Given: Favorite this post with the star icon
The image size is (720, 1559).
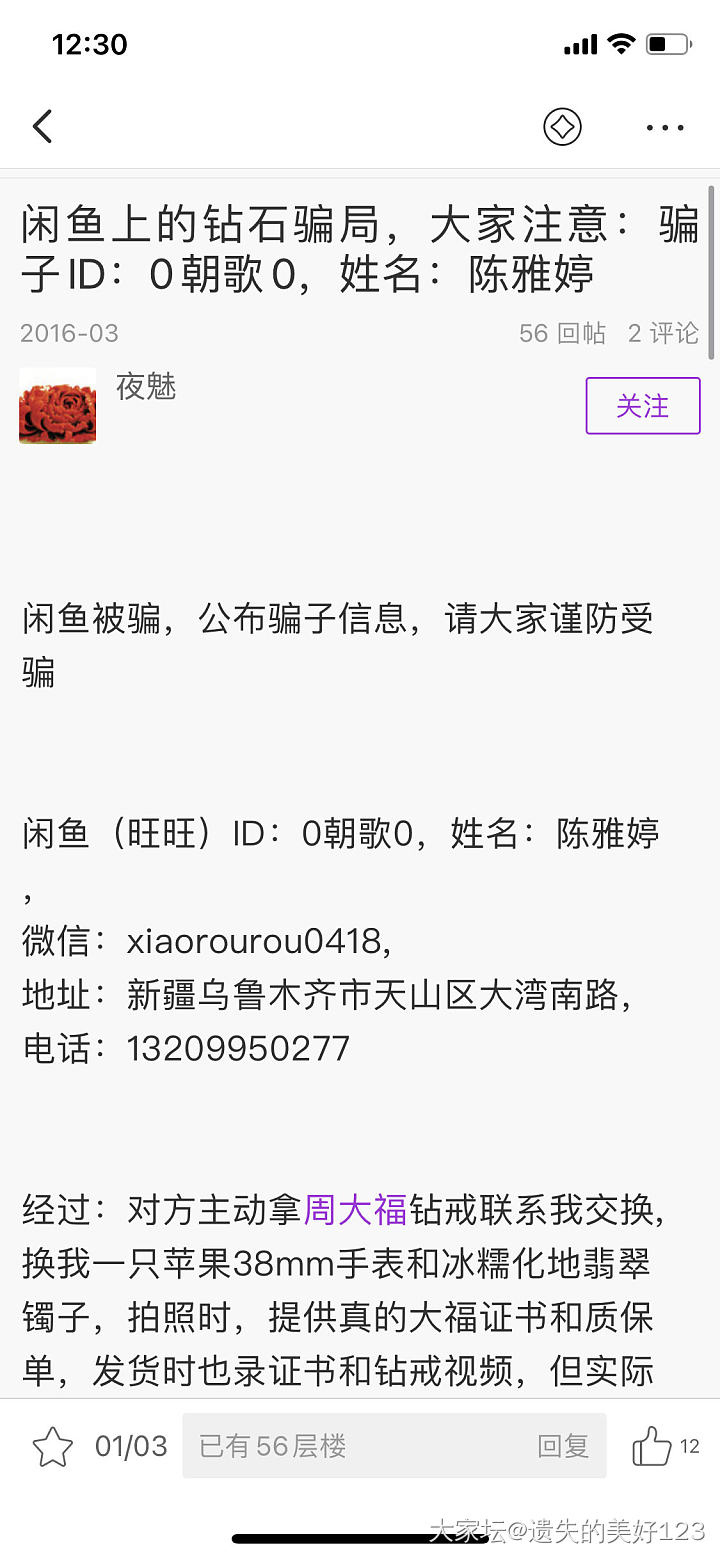Looking at the screenshot, I should tap(52, 1446).
